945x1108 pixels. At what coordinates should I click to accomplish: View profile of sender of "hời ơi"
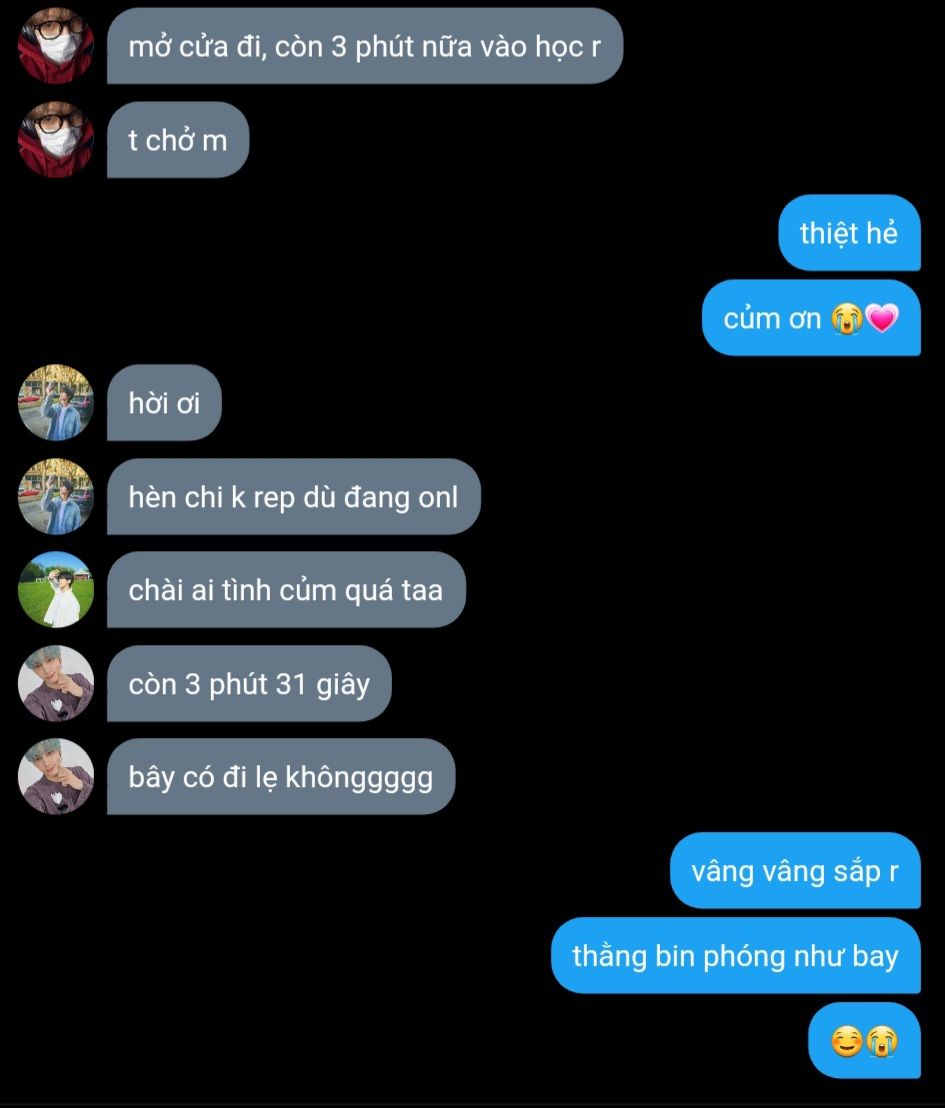tap(56, 402)
